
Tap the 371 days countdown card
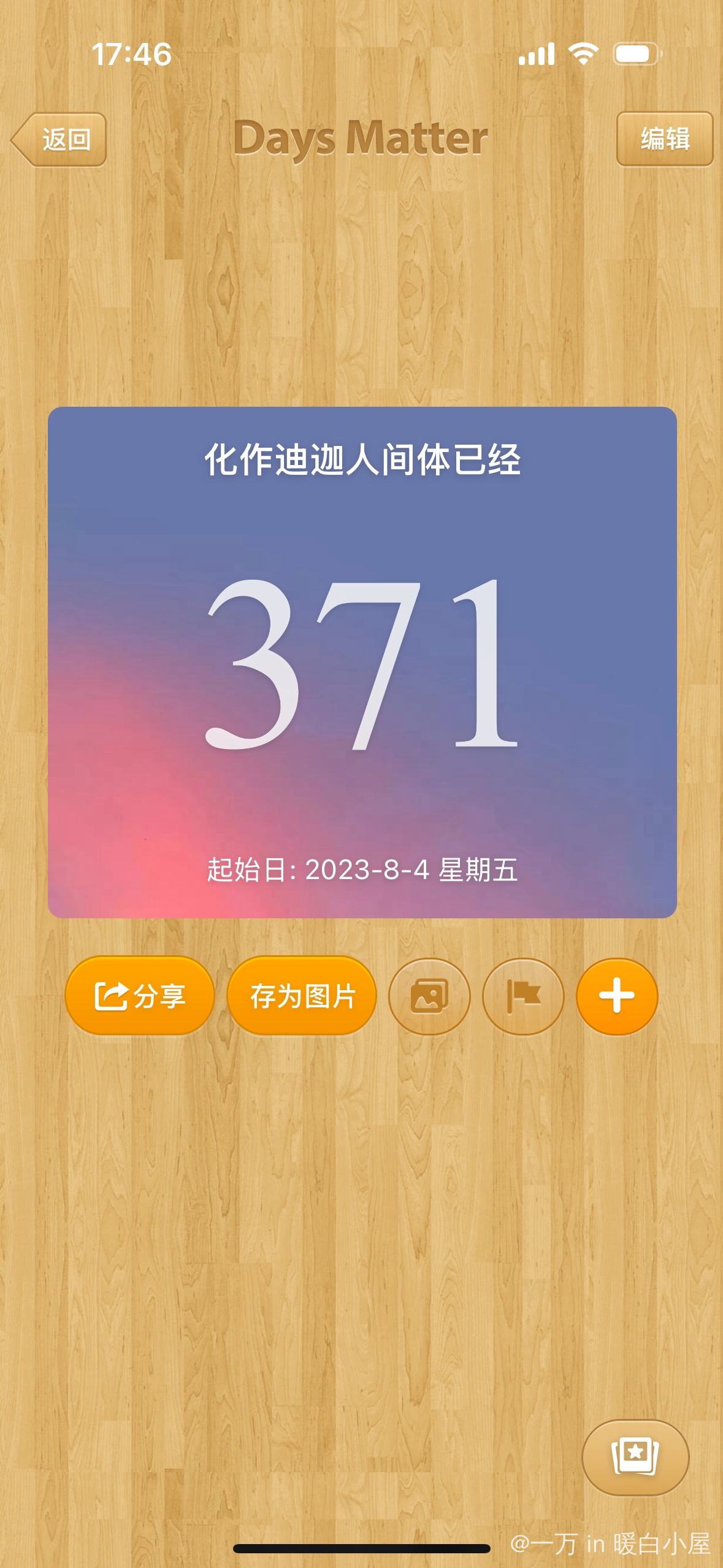tap(362, 662)
